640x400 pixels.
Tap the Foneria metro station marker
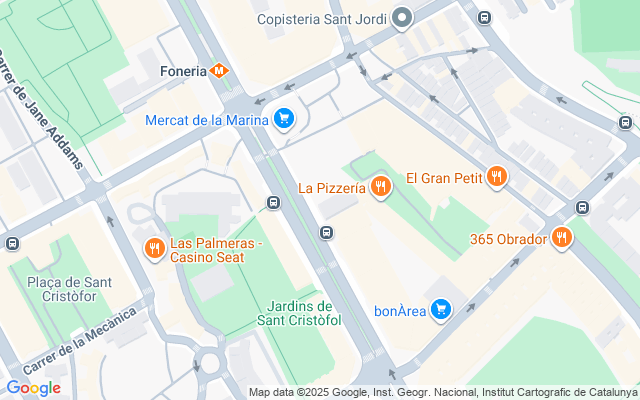point(219,71)
